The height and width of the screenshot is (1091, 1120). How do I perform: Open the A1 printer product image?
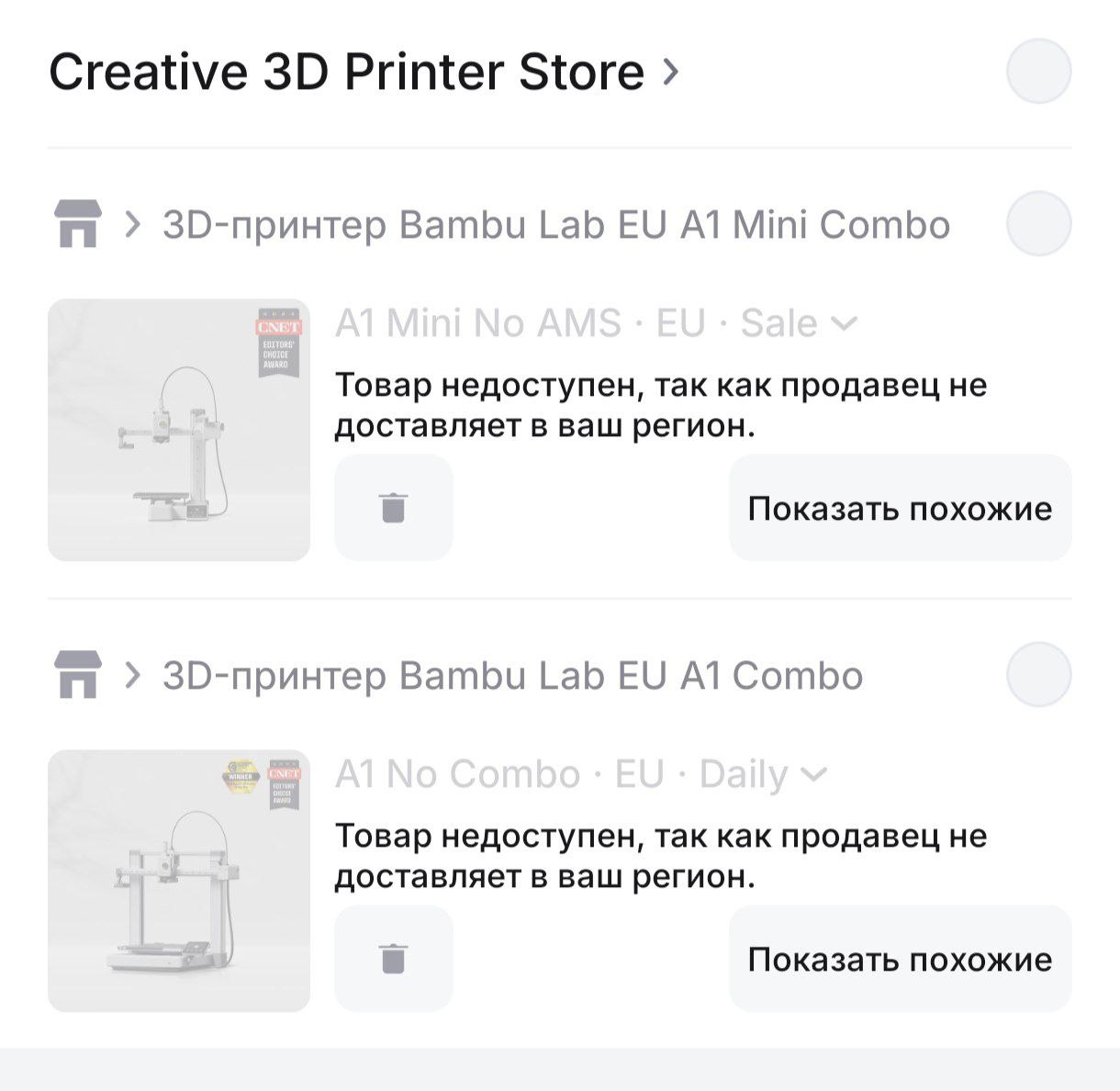(179, 881)
